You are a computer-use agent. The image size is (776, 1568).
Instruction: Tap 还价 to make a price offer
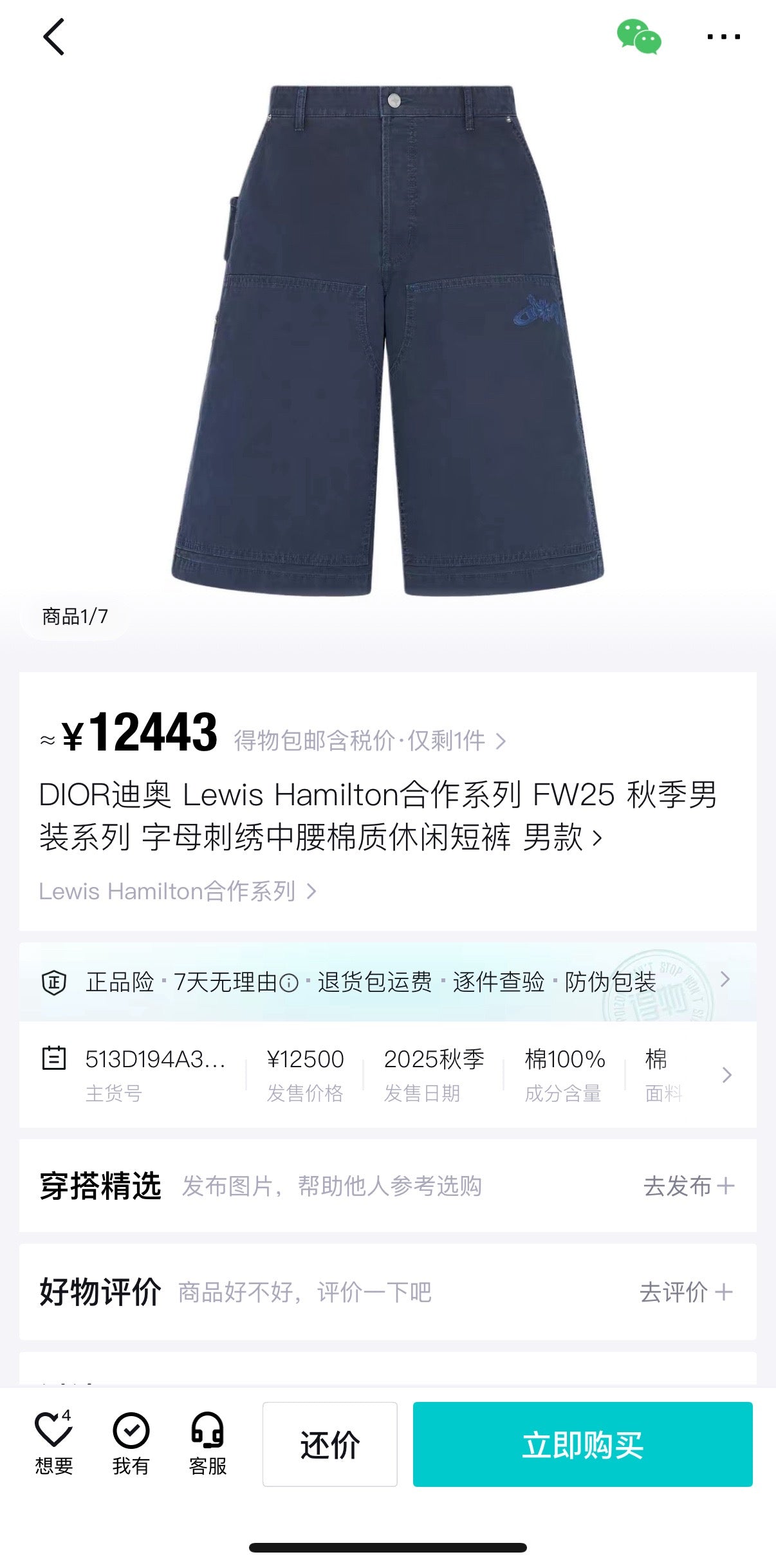[329, 1444]
